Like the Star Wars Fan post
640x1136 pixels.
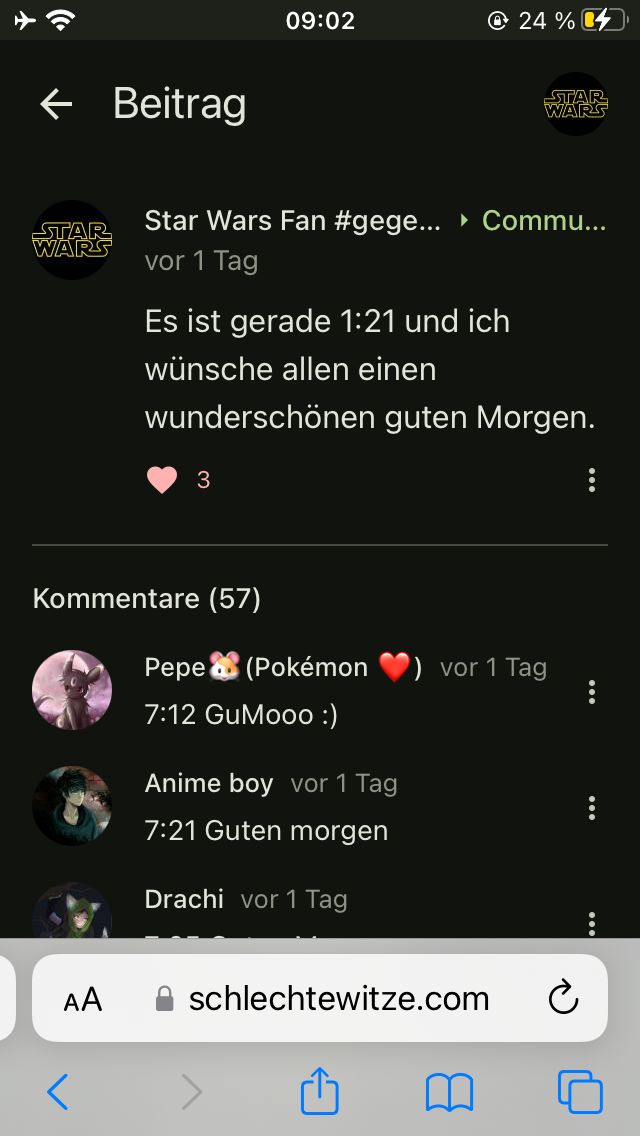162,480
